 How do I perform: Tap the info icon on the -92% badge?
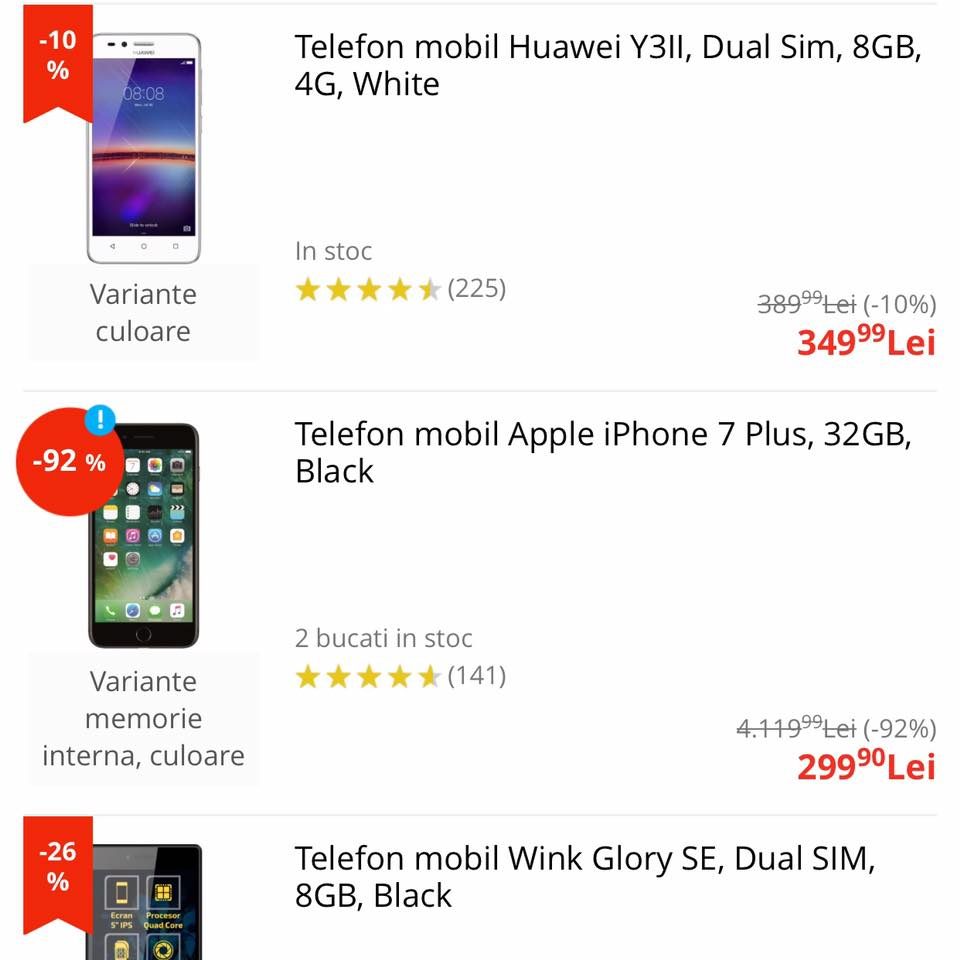(x=100, y=420)
